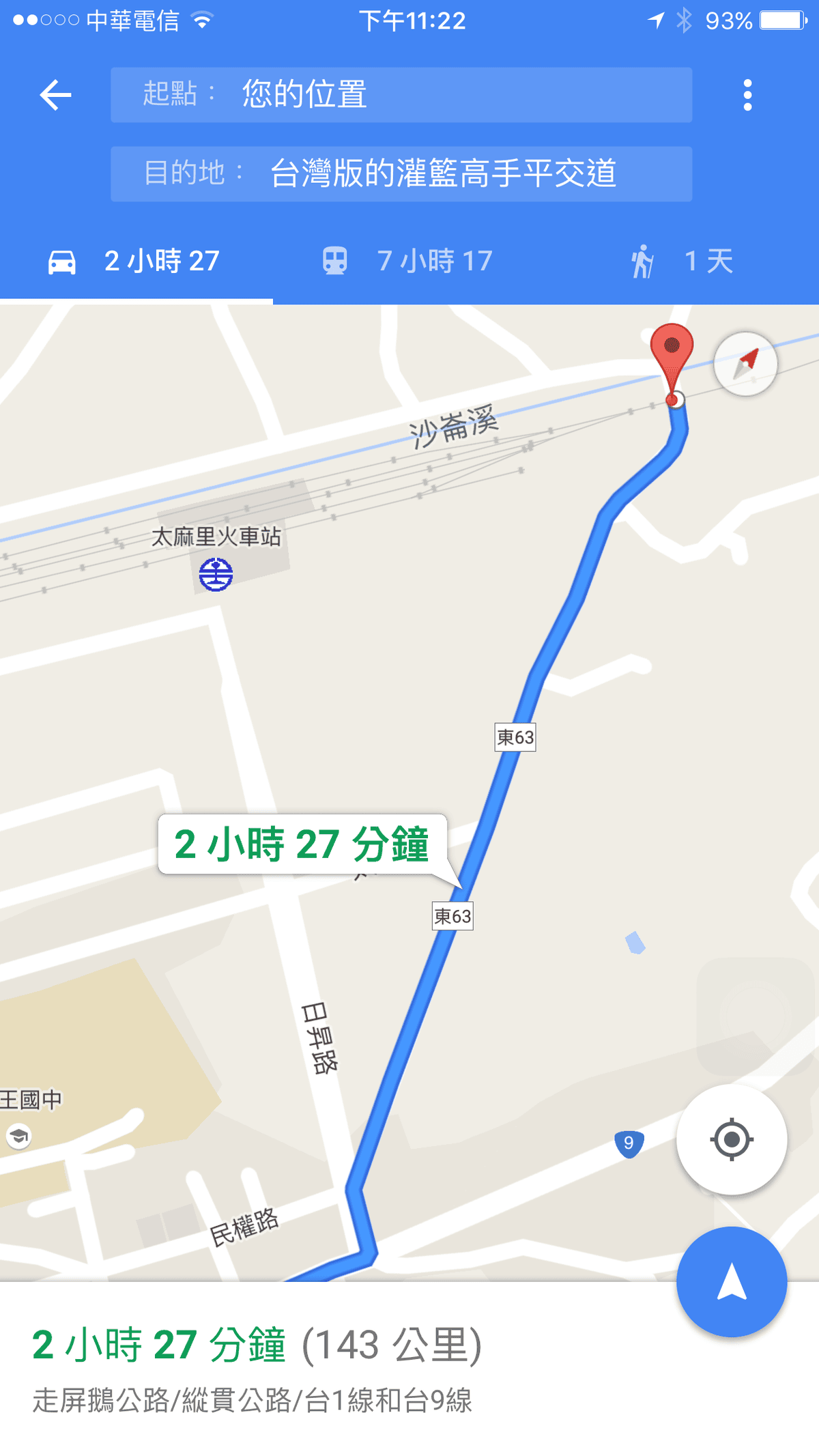Change the destination 台灣版的灌籃高手平交道
This screenshot has height=1456, width=819.
click(401, 173)
